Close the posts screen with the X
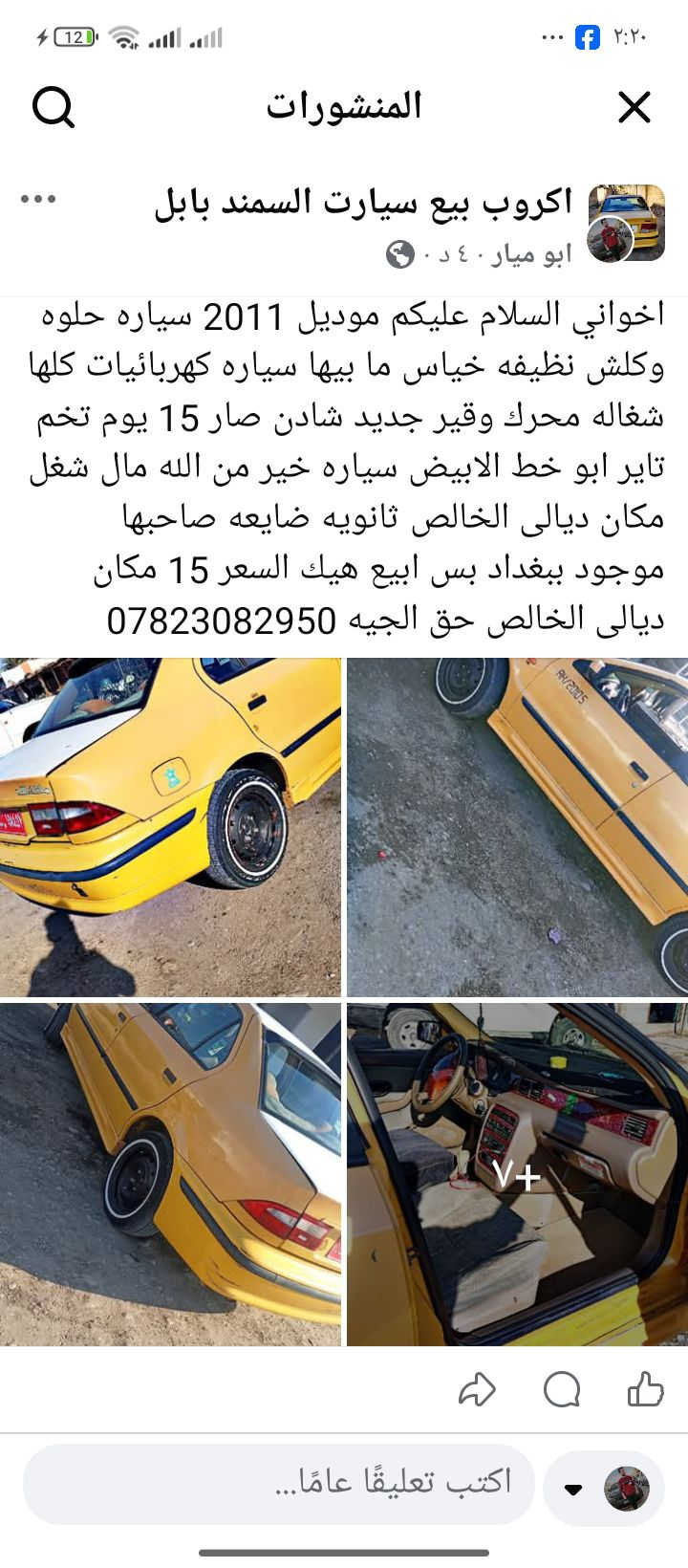688x1568 pixels. pos(634,107)
